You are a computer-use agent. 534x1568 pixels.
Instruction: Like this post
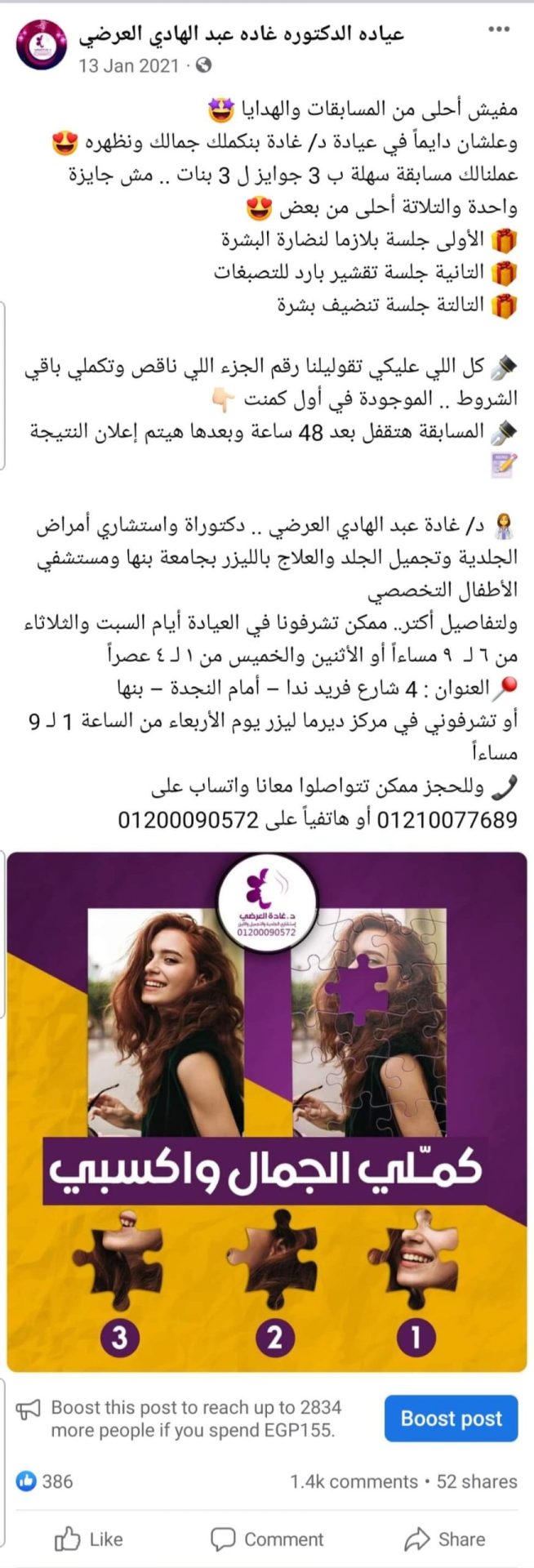pos(88,1539)
